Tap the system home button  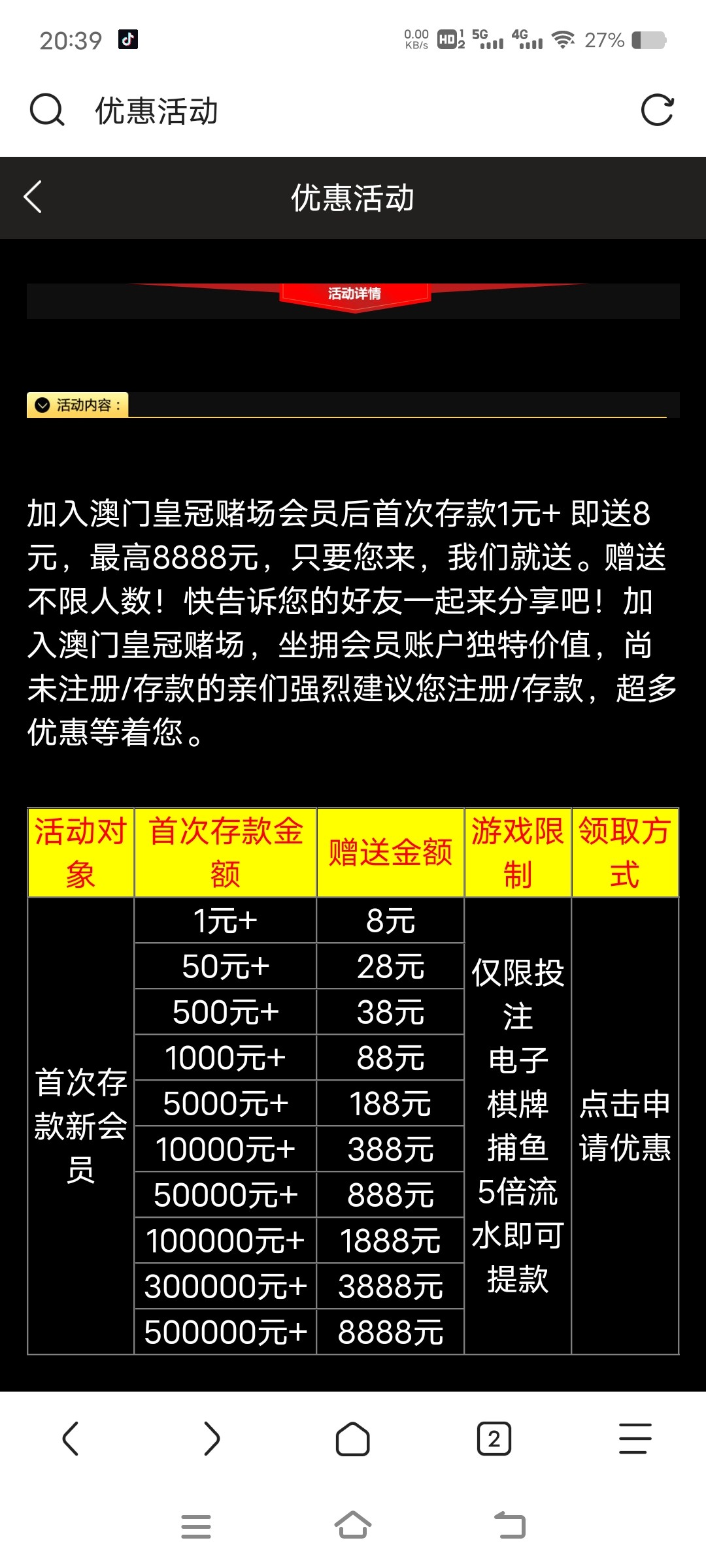[353, 1526]
